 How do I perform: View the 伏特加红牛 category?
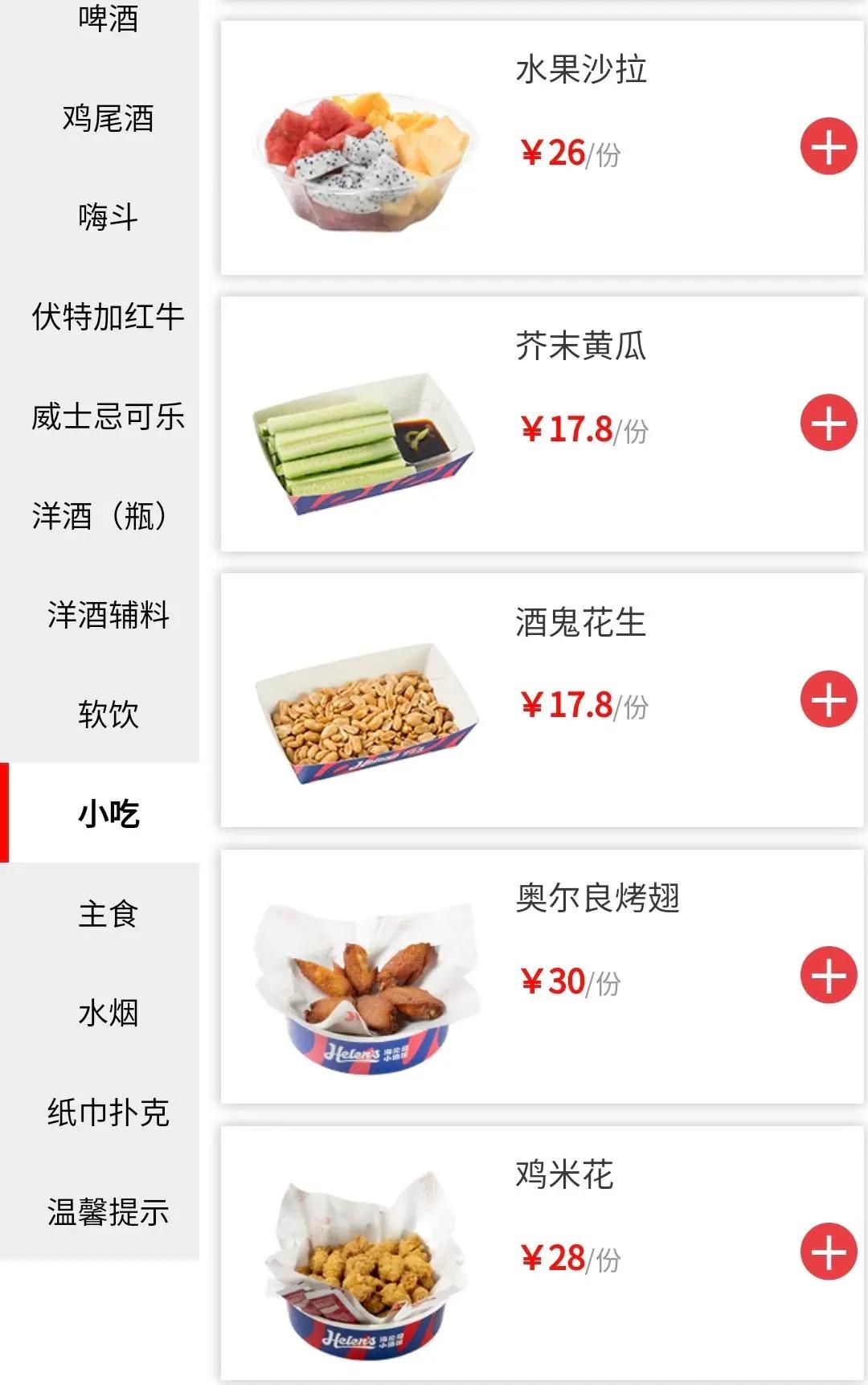pyautogui.click(x=107, y=318)
